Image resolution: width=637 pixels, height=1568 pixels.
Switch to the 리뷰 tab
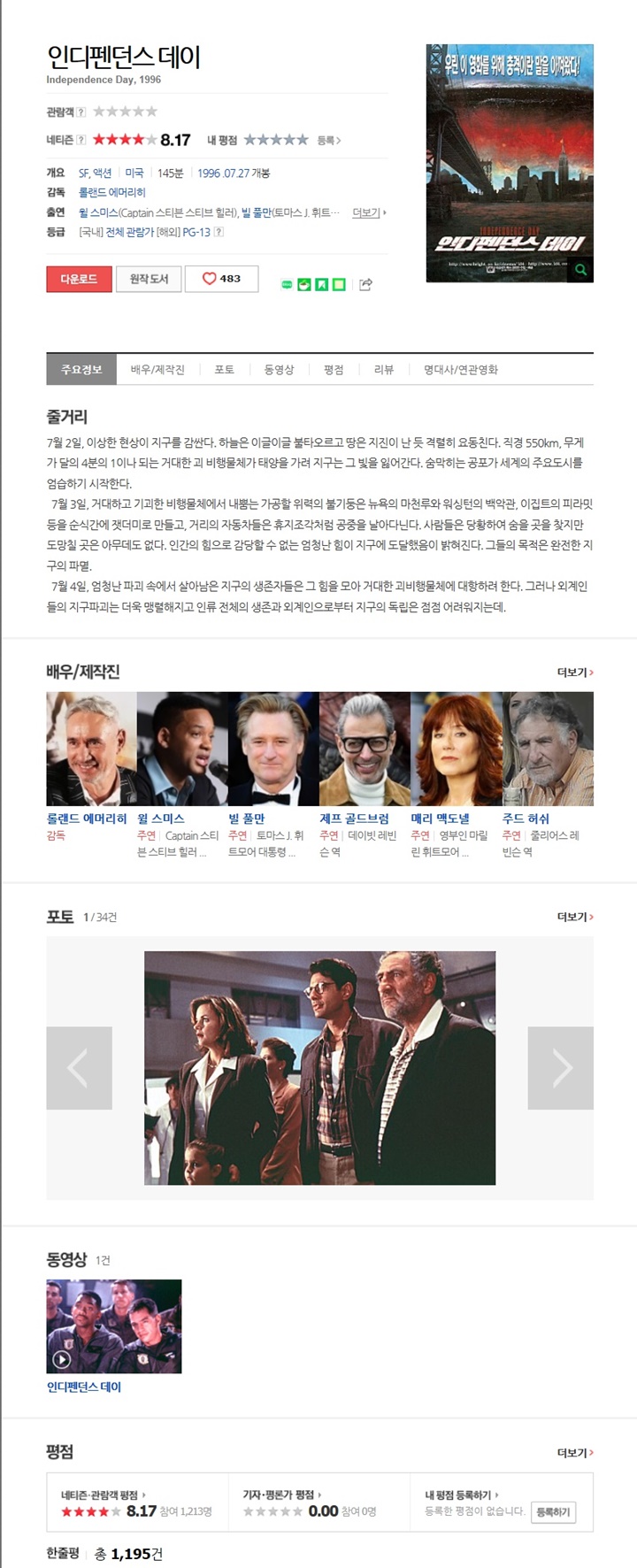click(x=383, y=370)
